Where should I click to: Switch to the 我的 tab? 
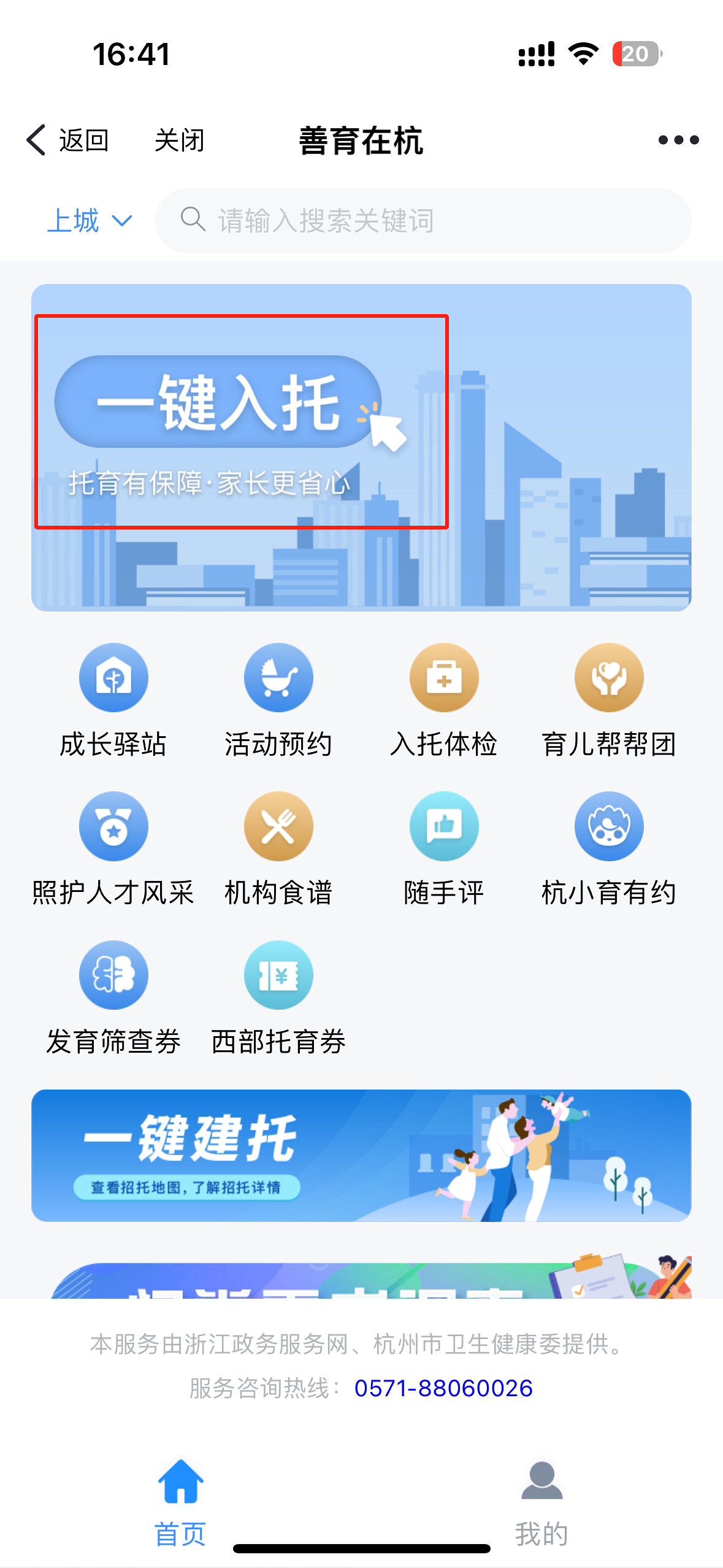click(541, 1503)
